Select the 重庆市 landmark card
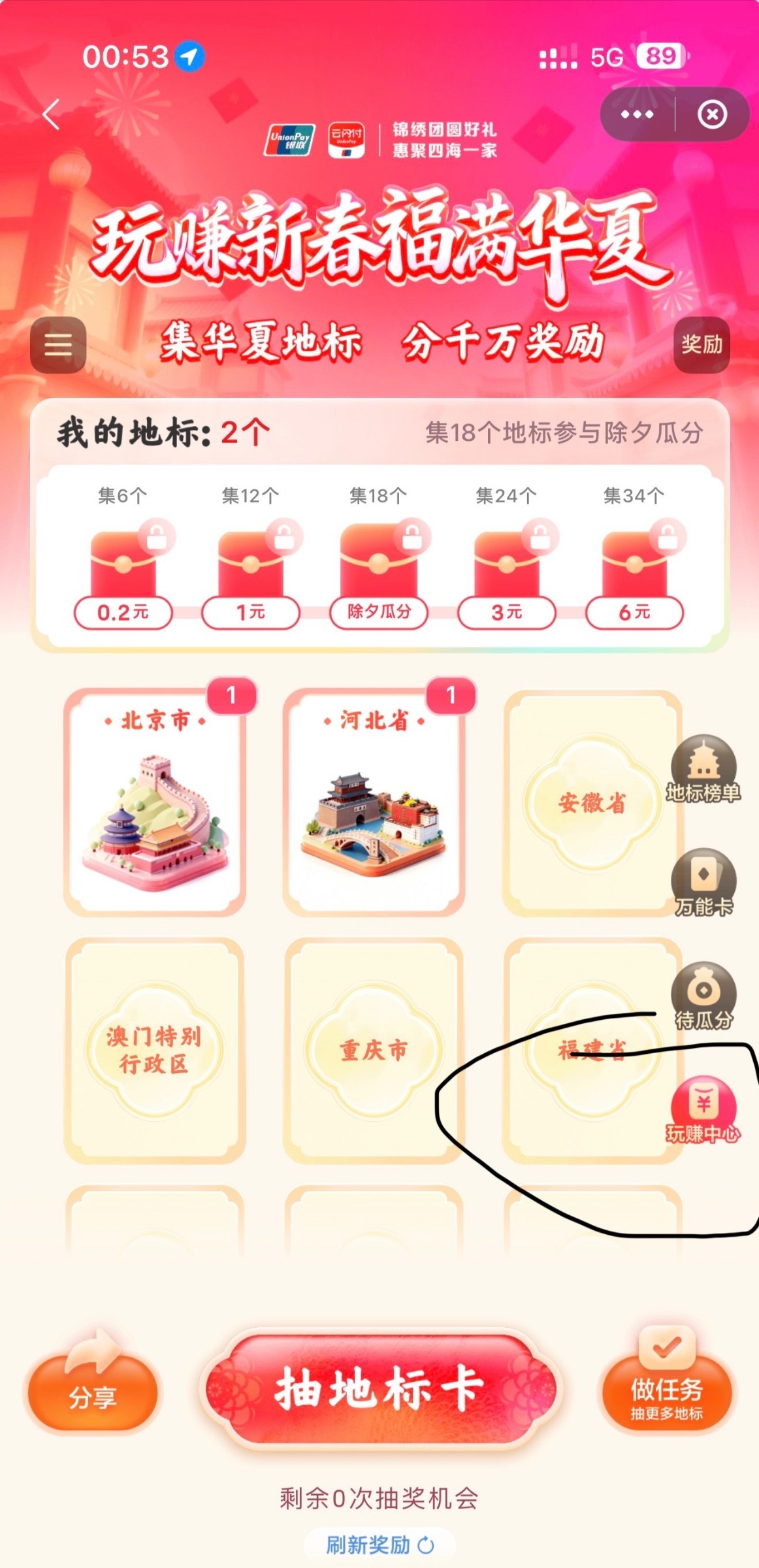The image size is (759, 1568). coord(374,1050)
